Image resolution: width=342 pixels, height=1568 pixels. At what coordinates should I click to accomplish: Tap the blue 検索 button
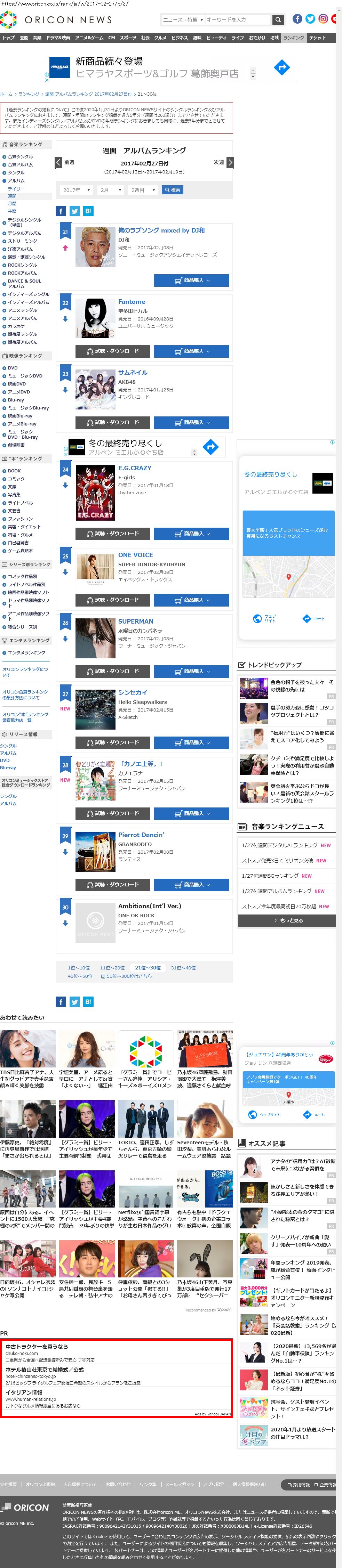click(x=172, y=190)
